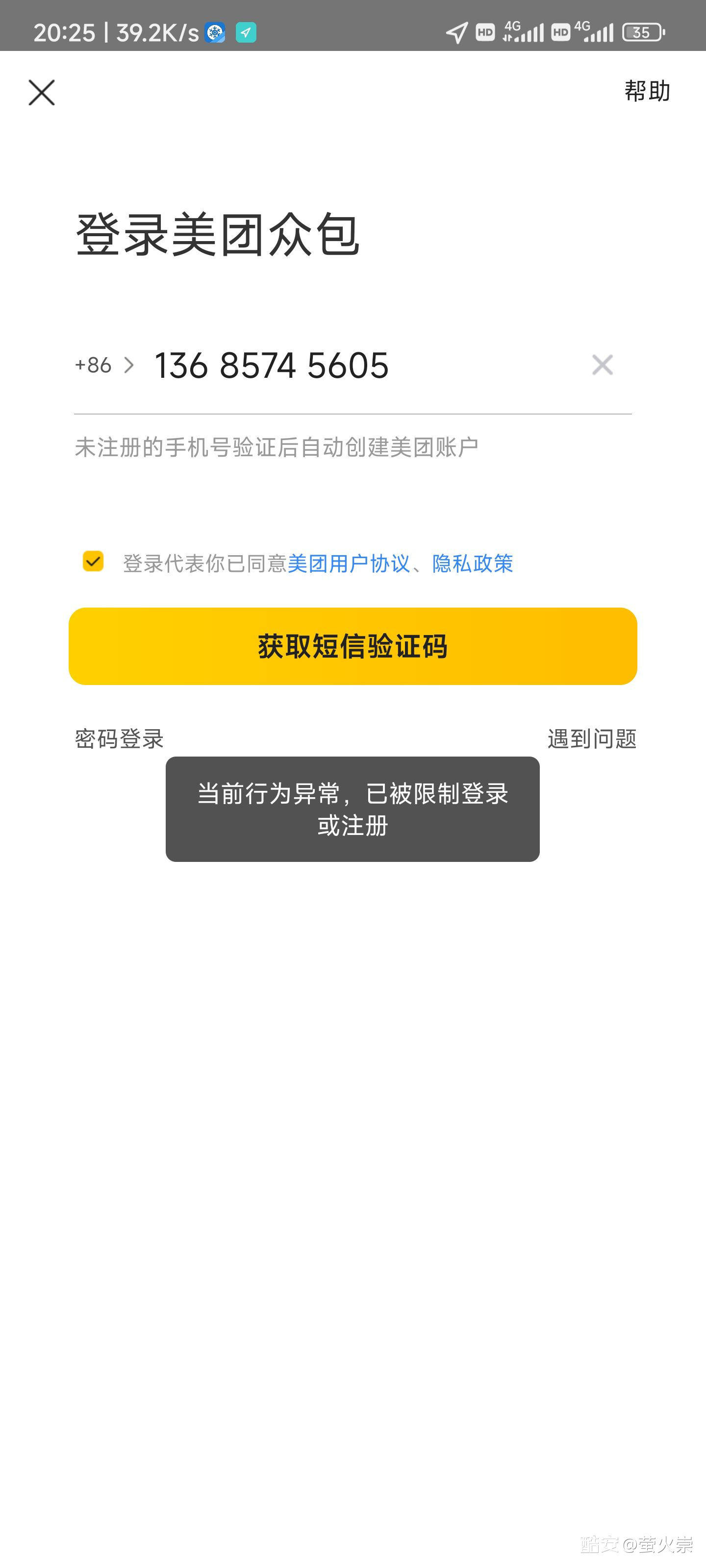Screen dimensions: 706x1568
Task: Clear the entered phone number
Action: (x=602, y=365)
